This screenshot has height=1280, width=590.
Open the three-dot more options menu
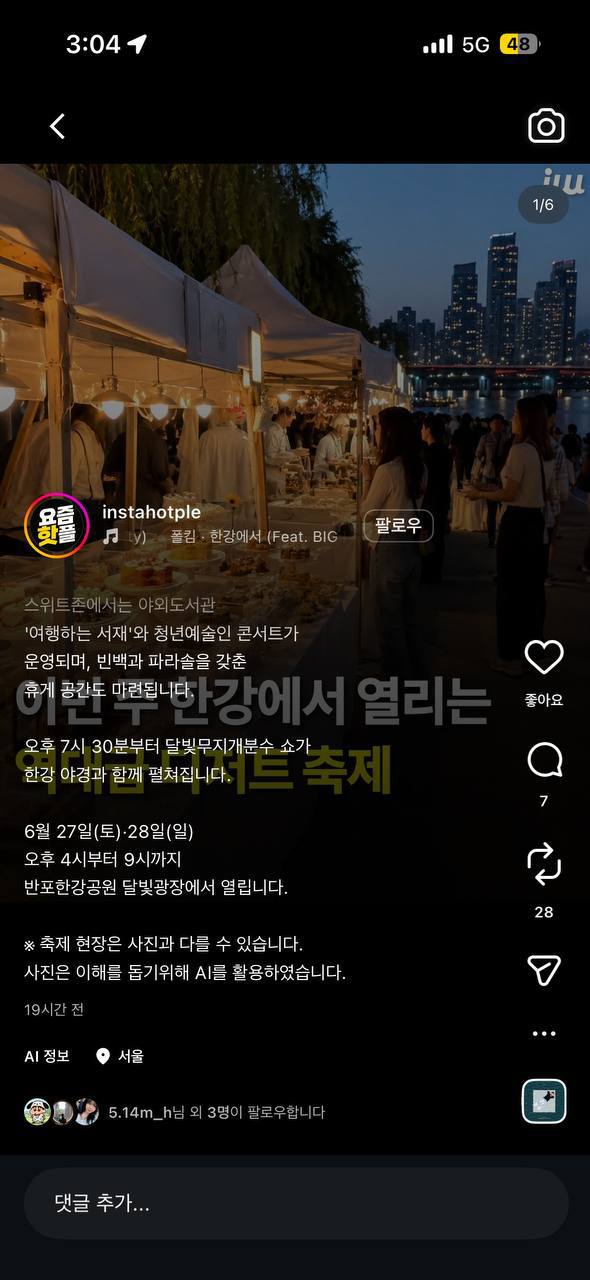[544, 1034]
